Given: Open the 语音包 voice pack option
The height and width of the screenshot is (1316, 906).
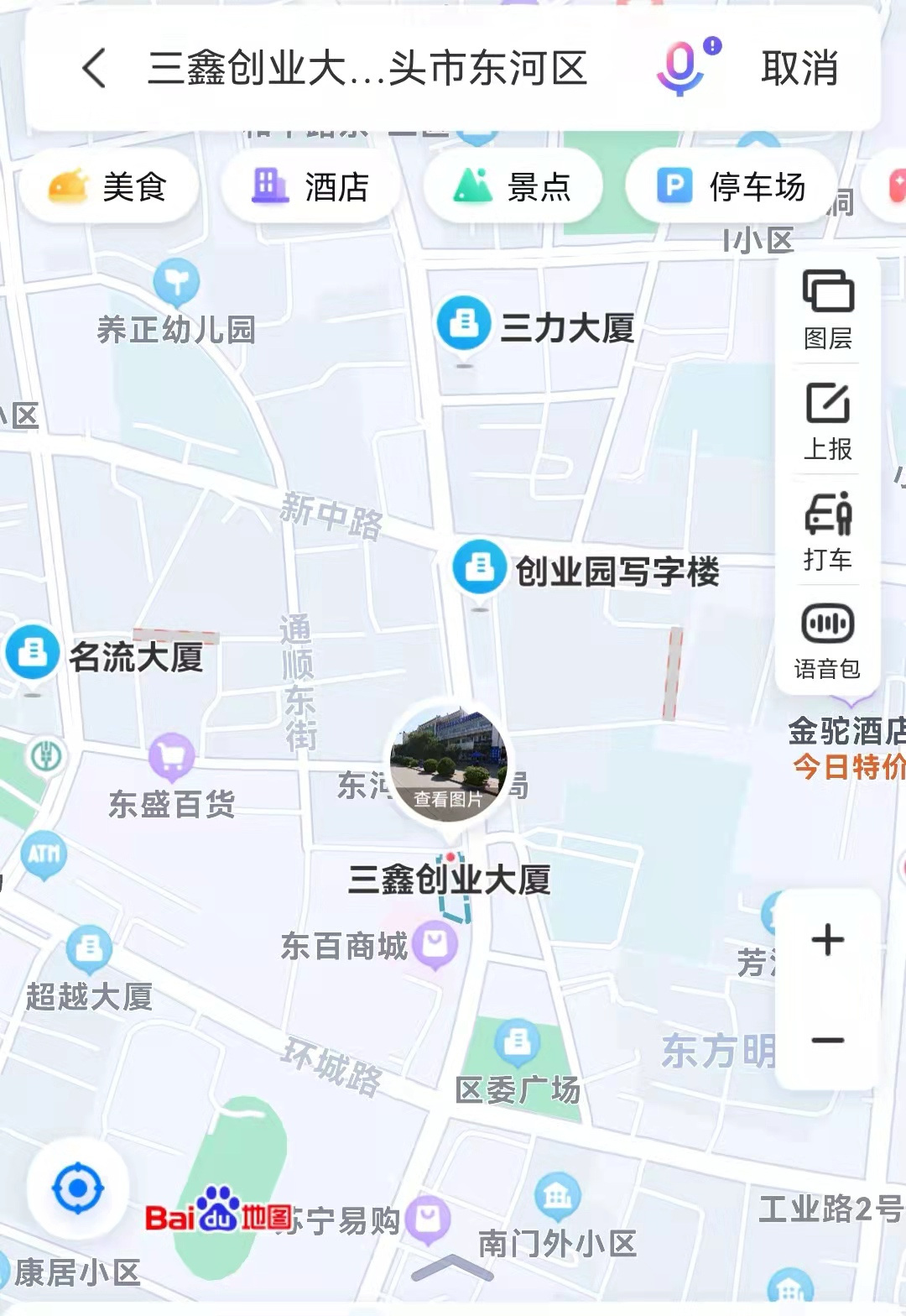Looking at the screenshot, I should coord(828,640).
